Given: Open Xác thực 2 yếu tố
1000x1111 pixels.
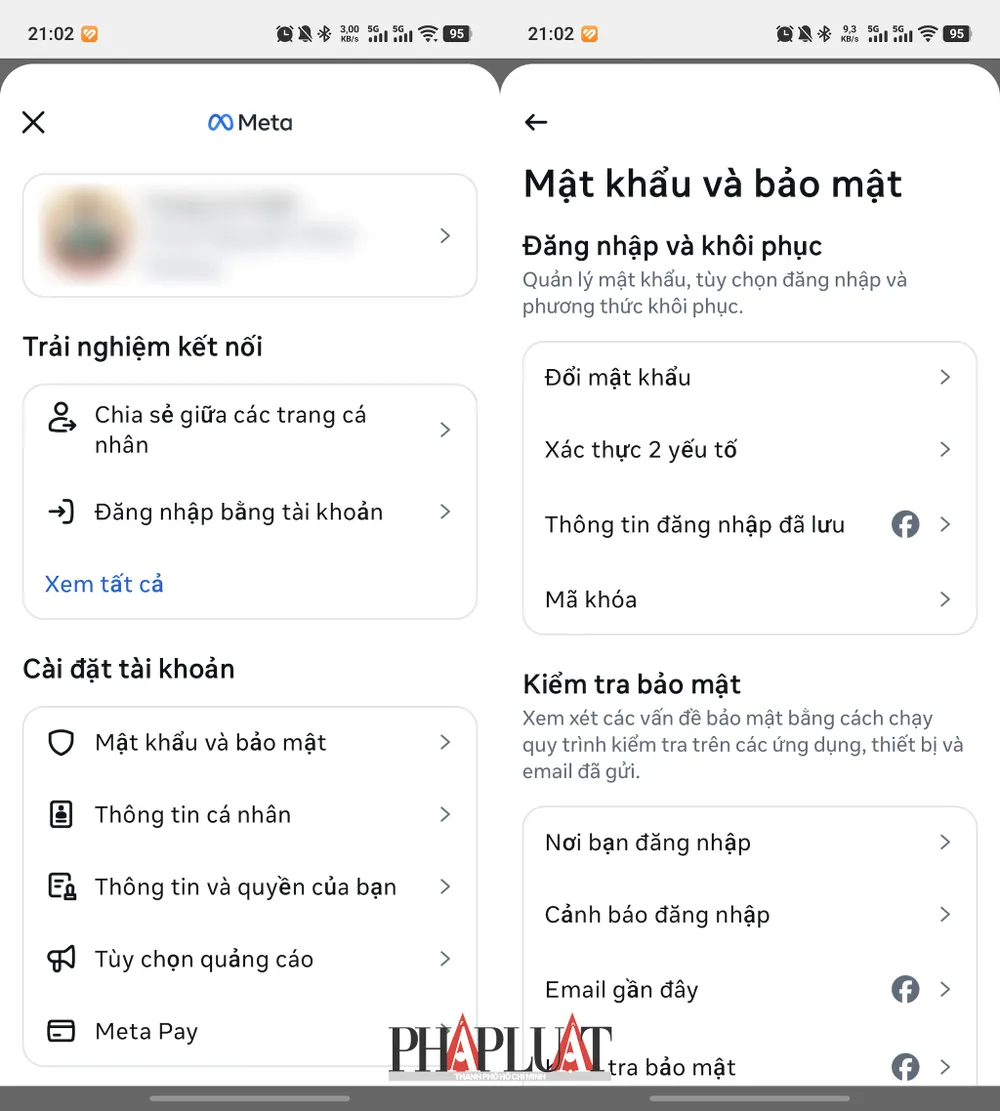Looking at the screenshot, I should pos(748,450).
